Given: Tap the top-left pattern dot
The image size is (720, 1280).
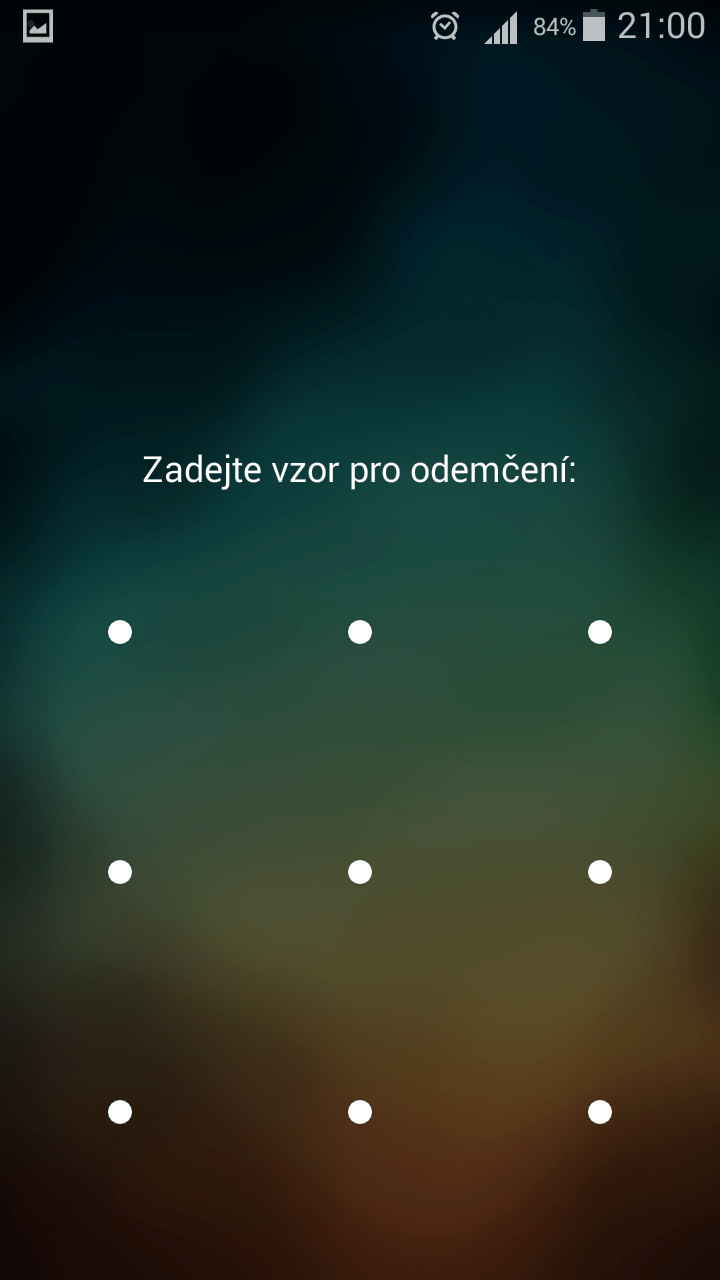Looking at the screenshot, I should [x=120, y=632].
